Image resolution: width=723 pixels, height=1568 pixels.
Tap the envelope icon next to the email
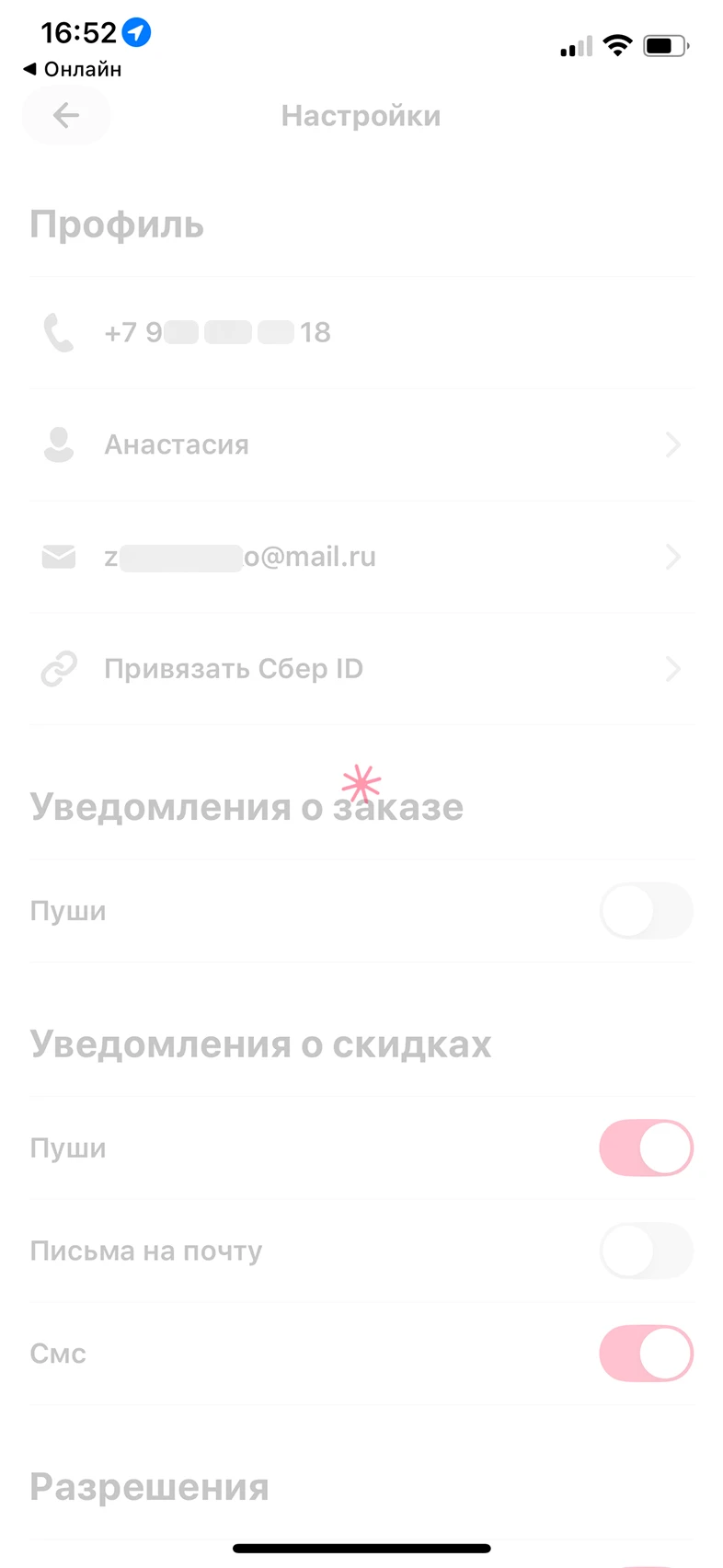(x=58, y=556)
